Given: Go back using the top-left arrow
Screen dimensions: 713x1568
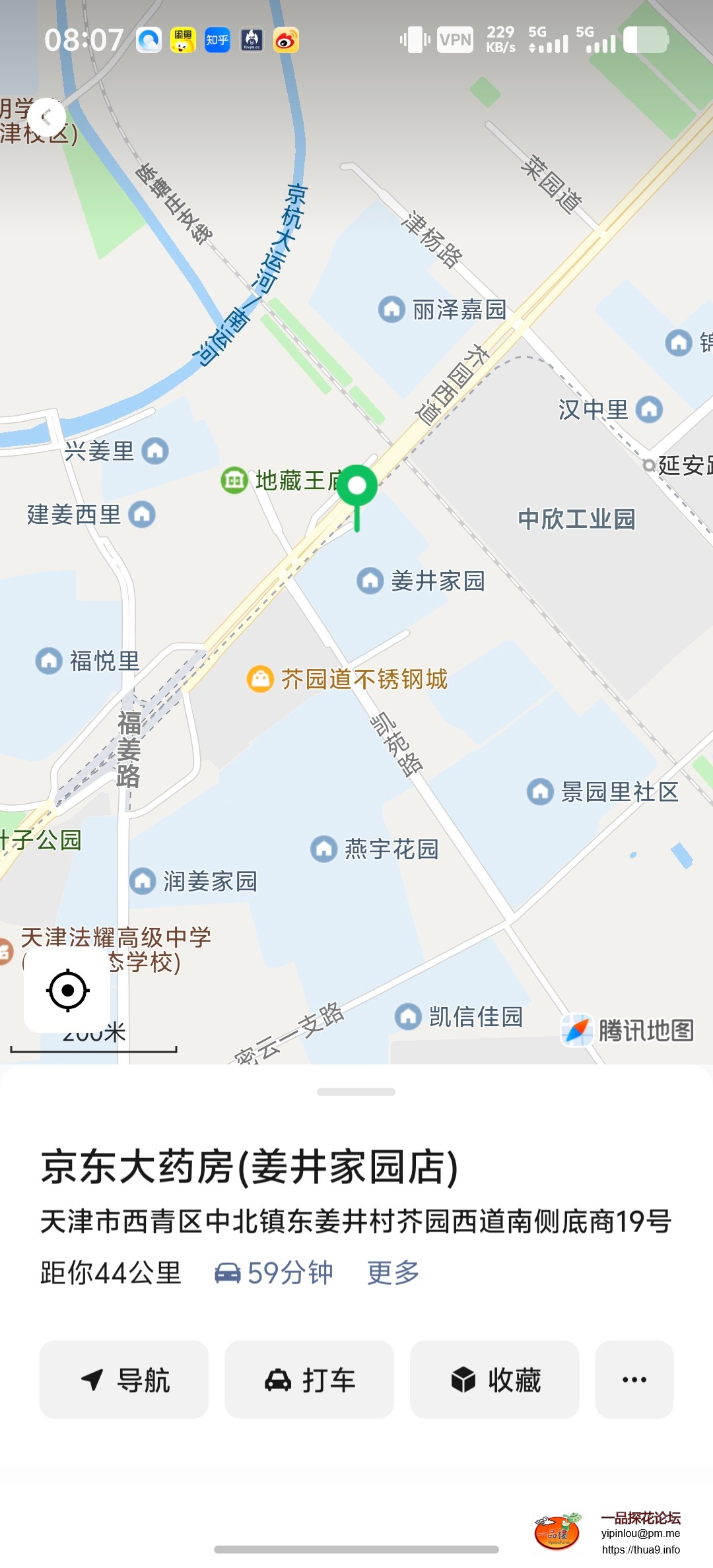Looking at the screenshot, I should click(46, 117).
